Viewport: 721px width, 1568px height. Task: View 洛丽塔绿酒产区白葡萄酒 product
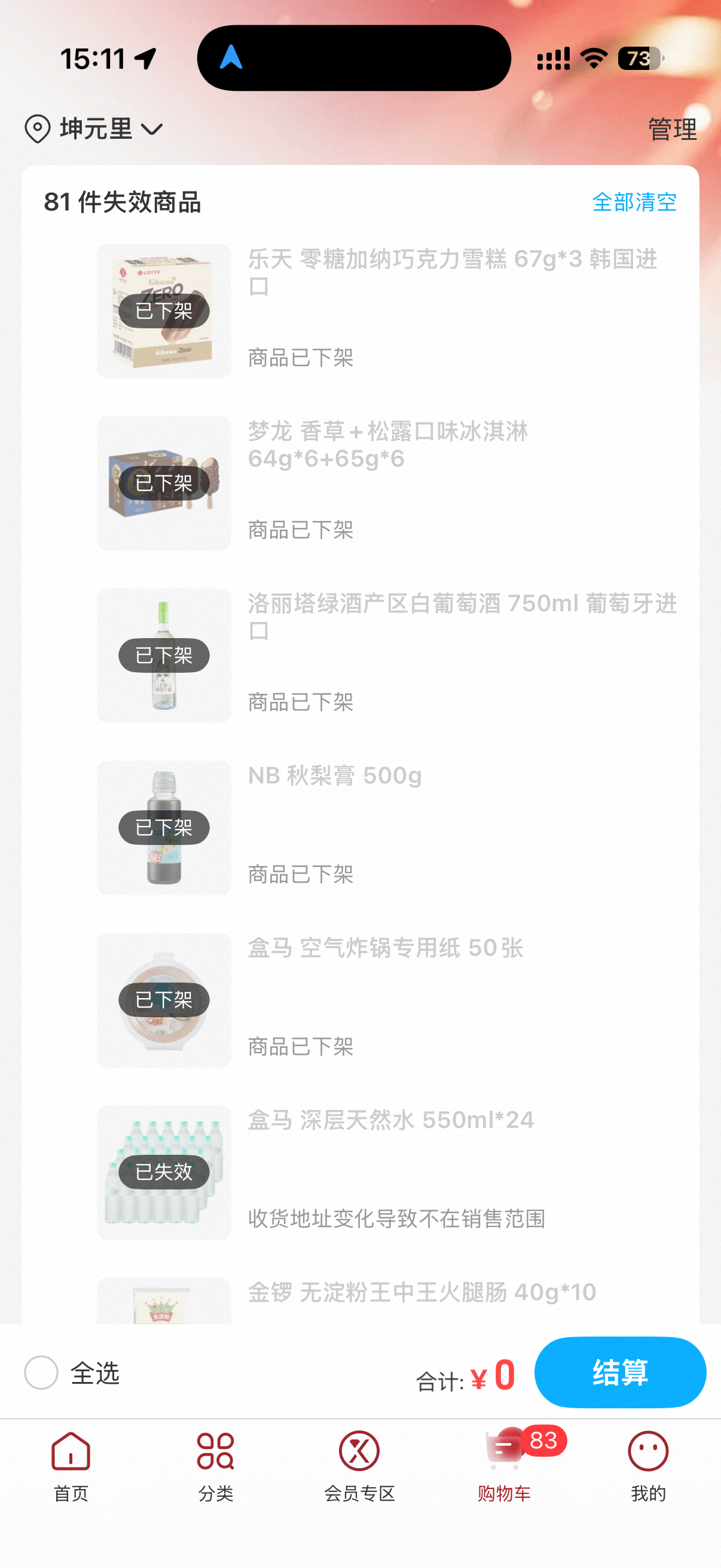(x=461, y=616)
